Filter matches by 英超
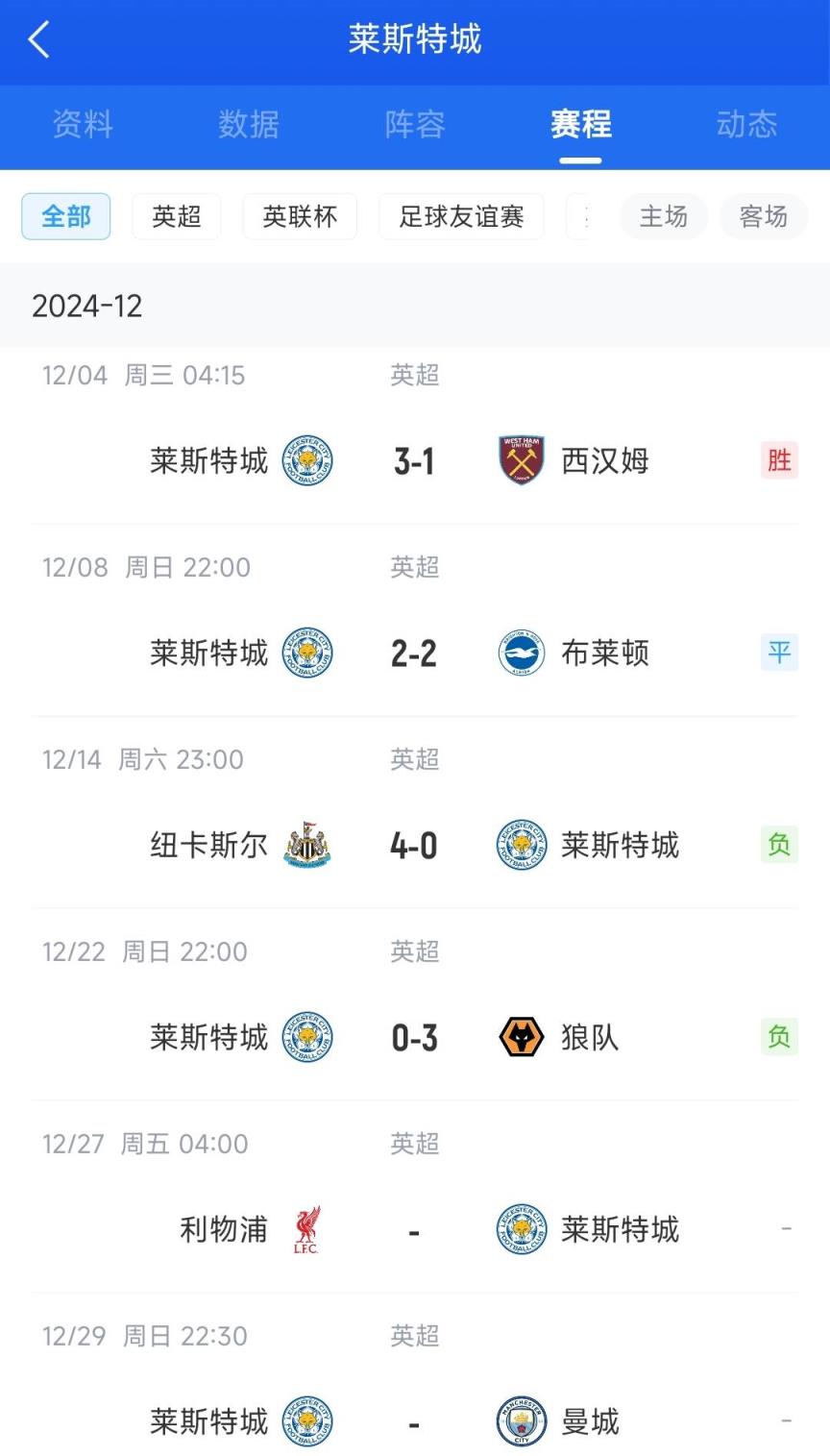This screenshot has height=1456, width=830. (x=177, y=216)
